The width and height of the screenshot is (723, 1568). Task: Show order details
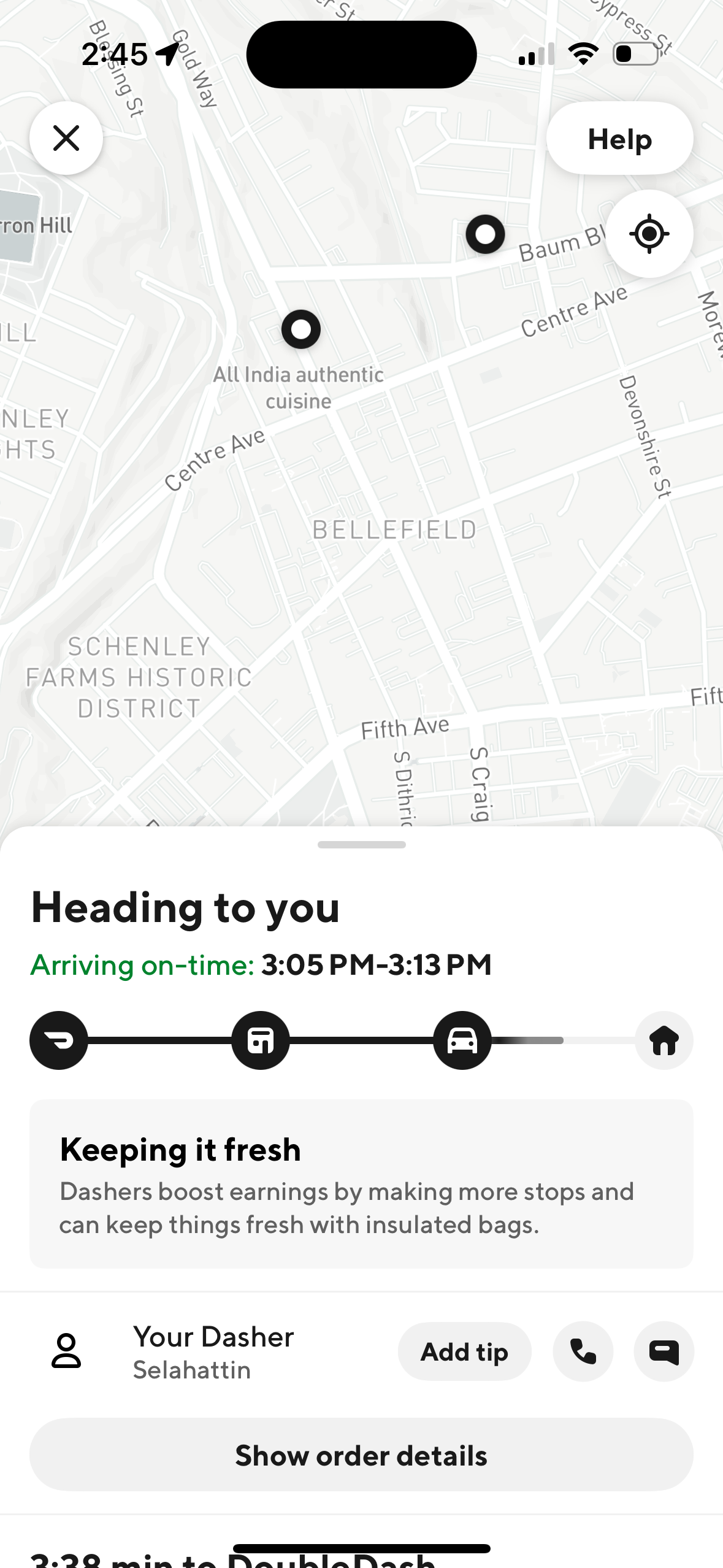361,1454
